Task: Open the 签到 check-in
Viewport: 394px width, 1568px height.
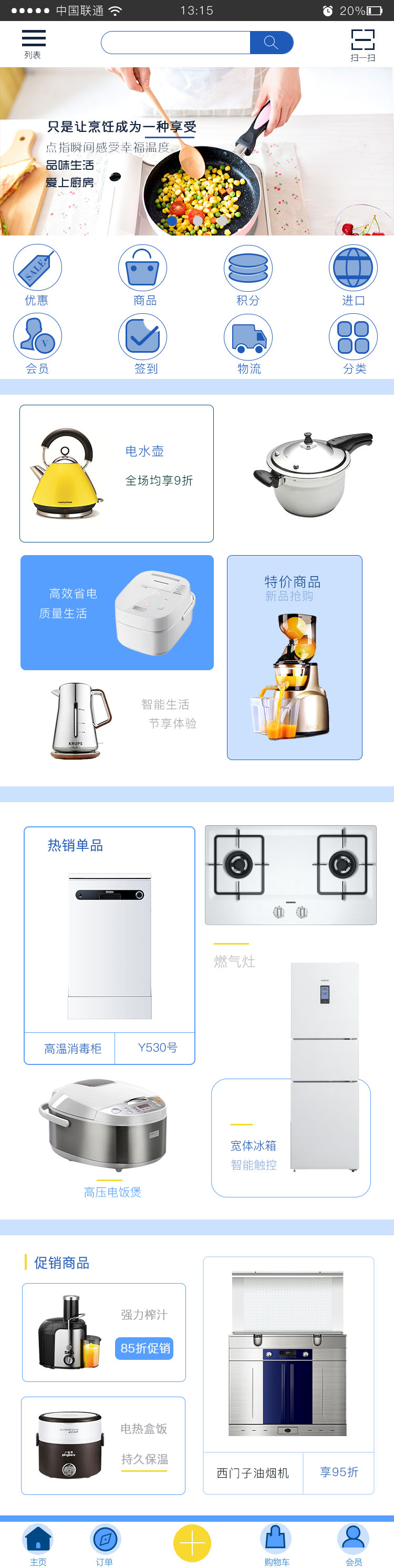Action: coord(143,343)
